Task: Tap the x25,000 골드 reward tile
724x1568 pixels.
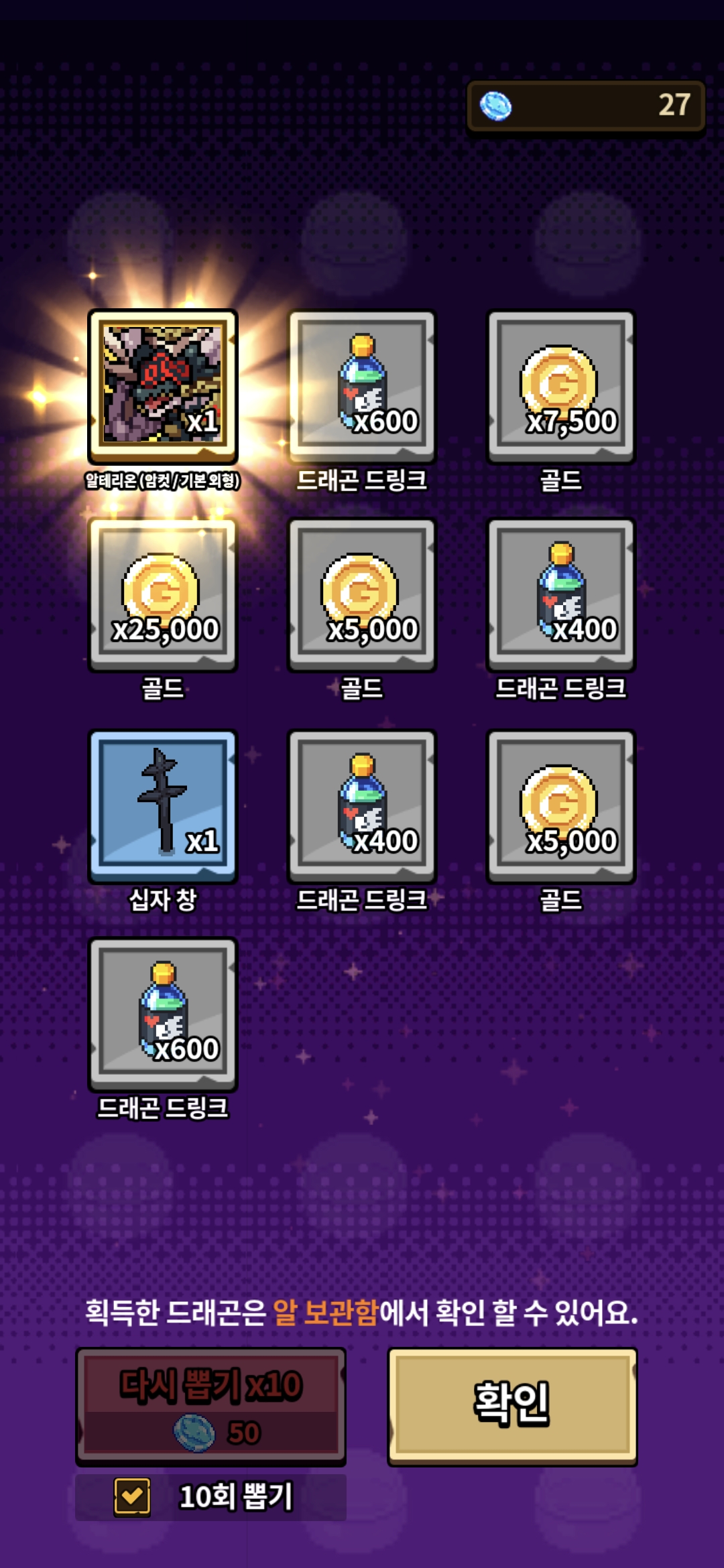Action: [163, 594]
